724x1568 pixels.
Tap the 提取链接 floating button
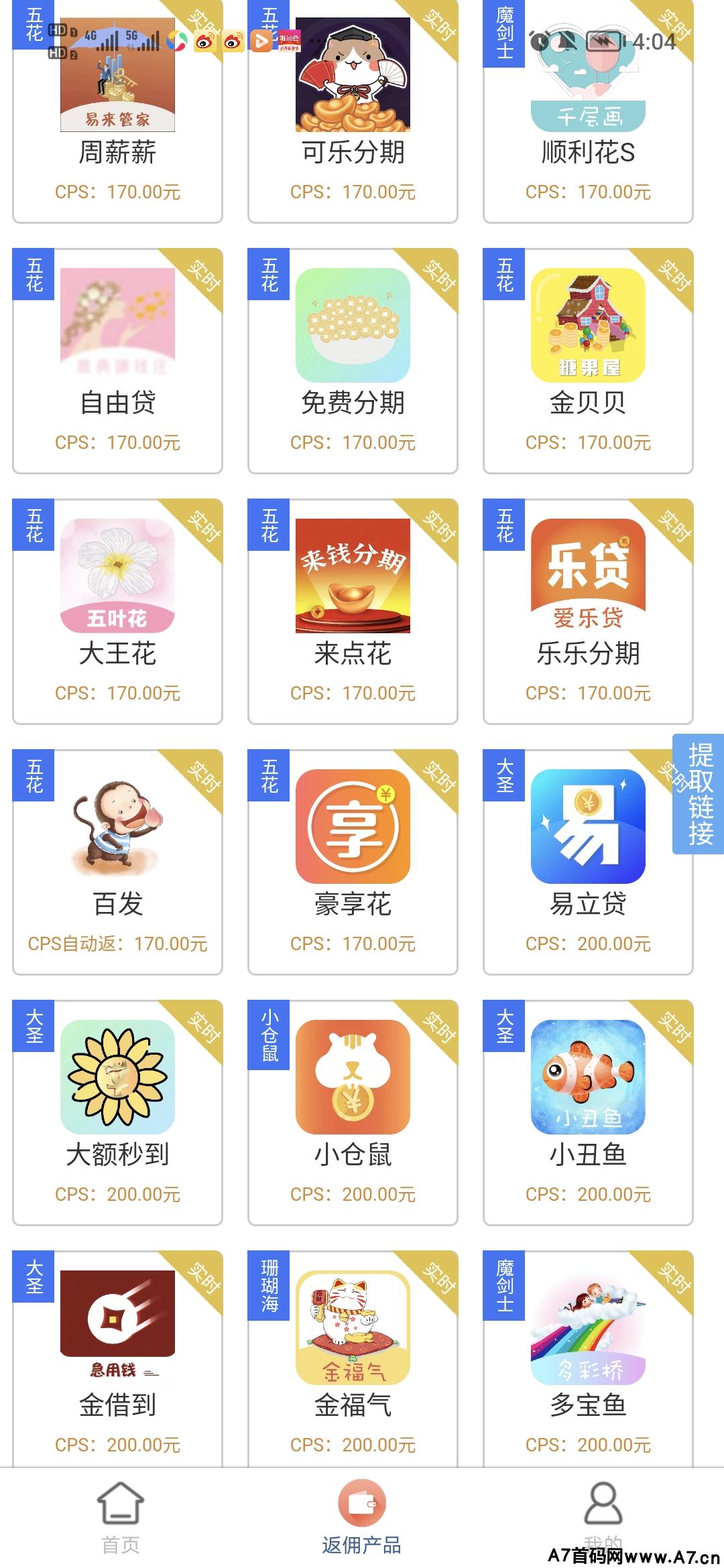tap(699, 794)
